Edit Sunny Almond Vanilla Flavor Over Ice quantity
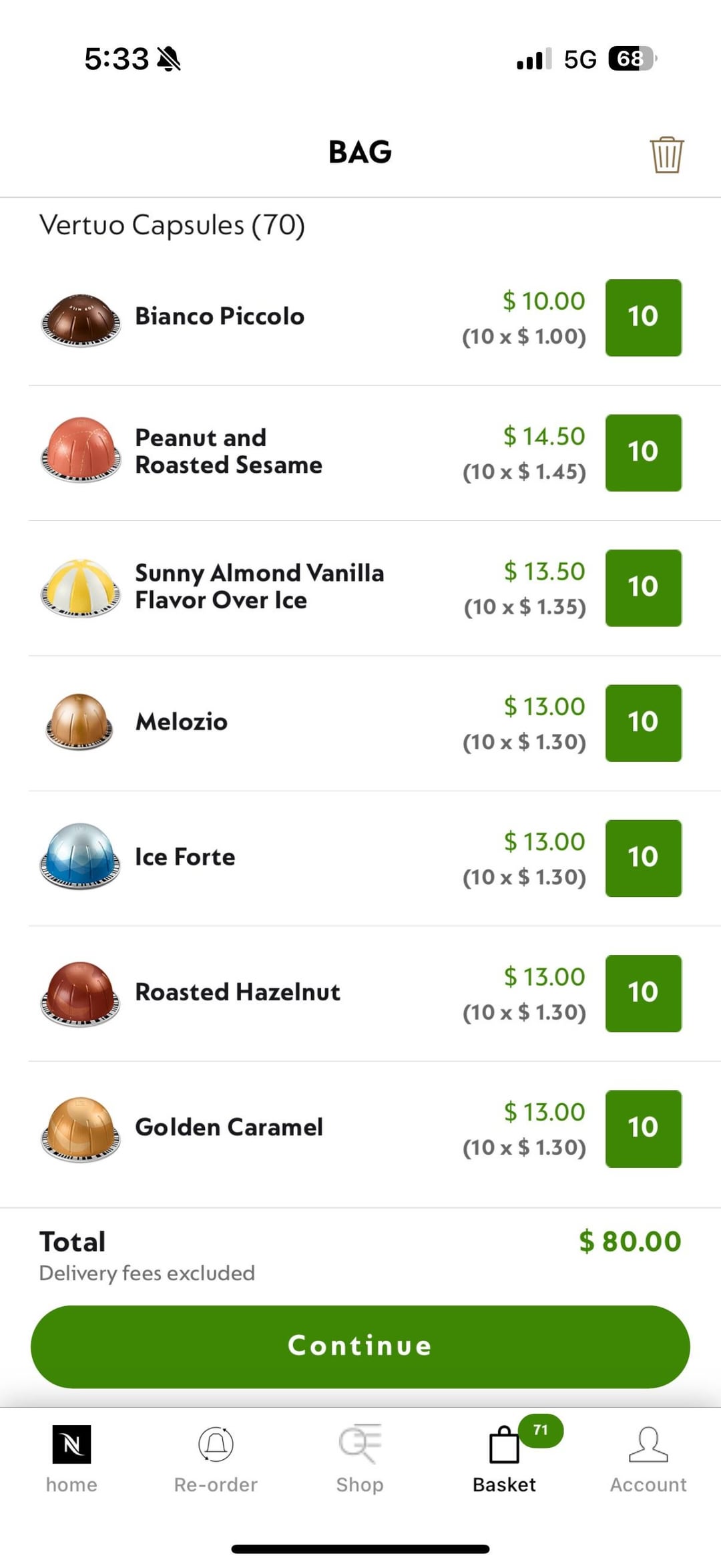The image size is (721, 1568). [643, 588]
